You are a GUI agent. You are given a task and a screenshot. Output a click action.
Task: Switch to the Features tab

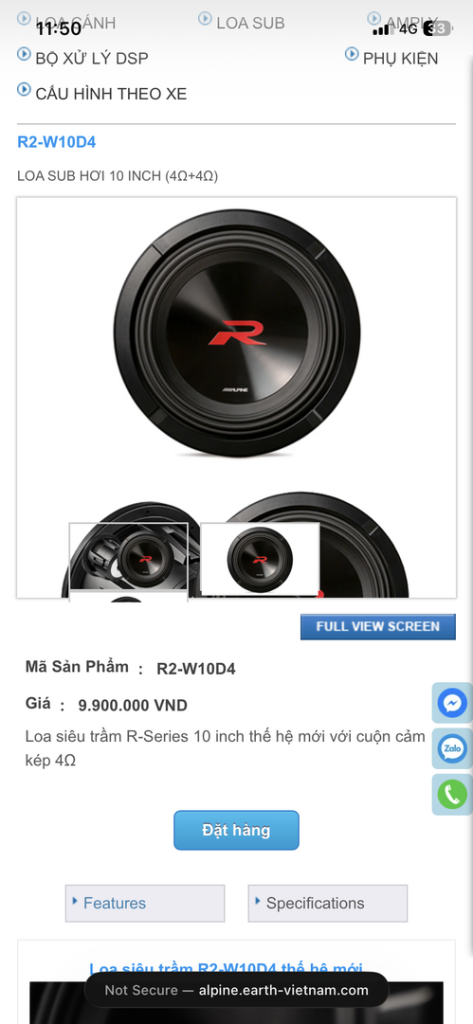click(145, 903)
